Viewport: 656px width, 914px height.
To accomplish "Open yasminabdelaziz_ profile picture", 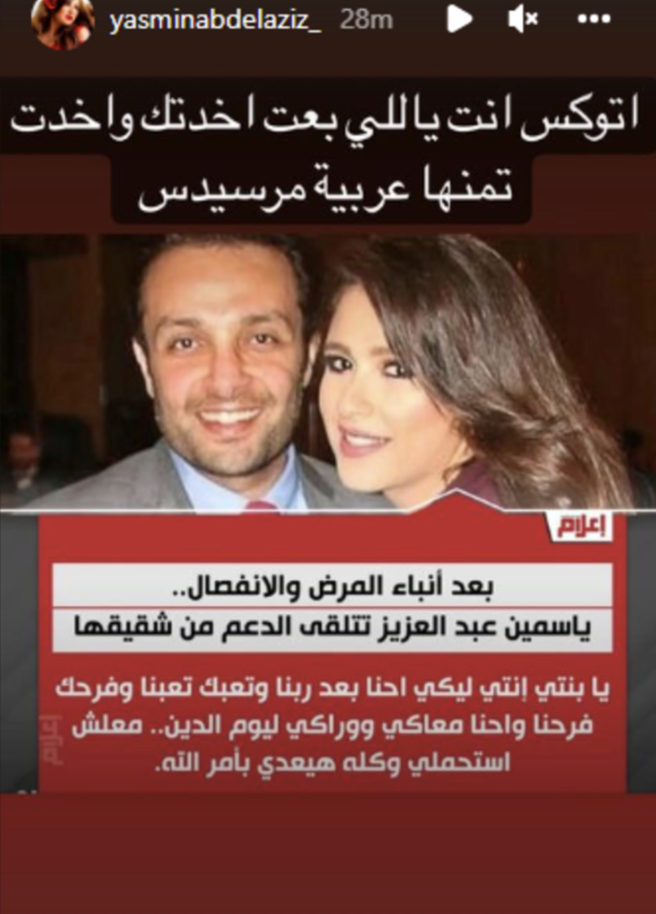I will point(63,22).
